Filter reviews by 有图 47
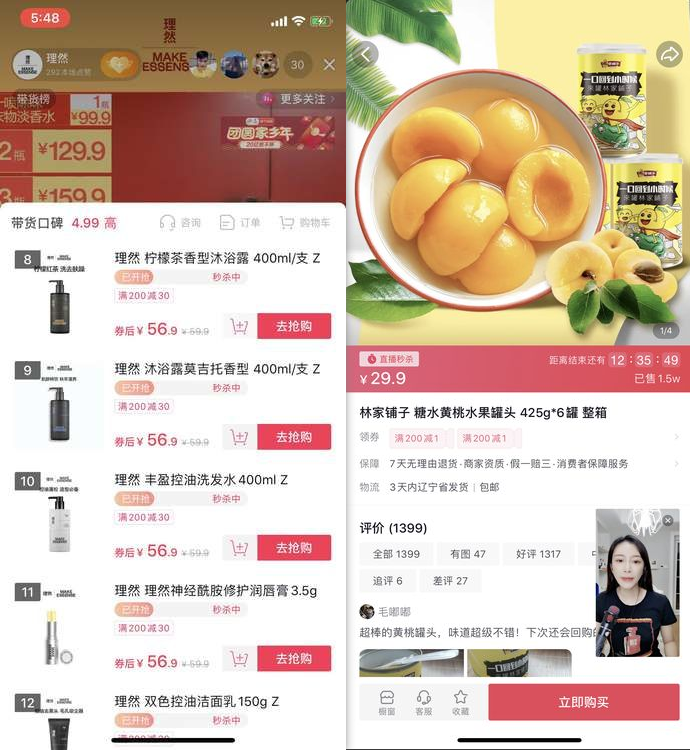The height and width of the screenshot is (750, 690). [467, 554]
